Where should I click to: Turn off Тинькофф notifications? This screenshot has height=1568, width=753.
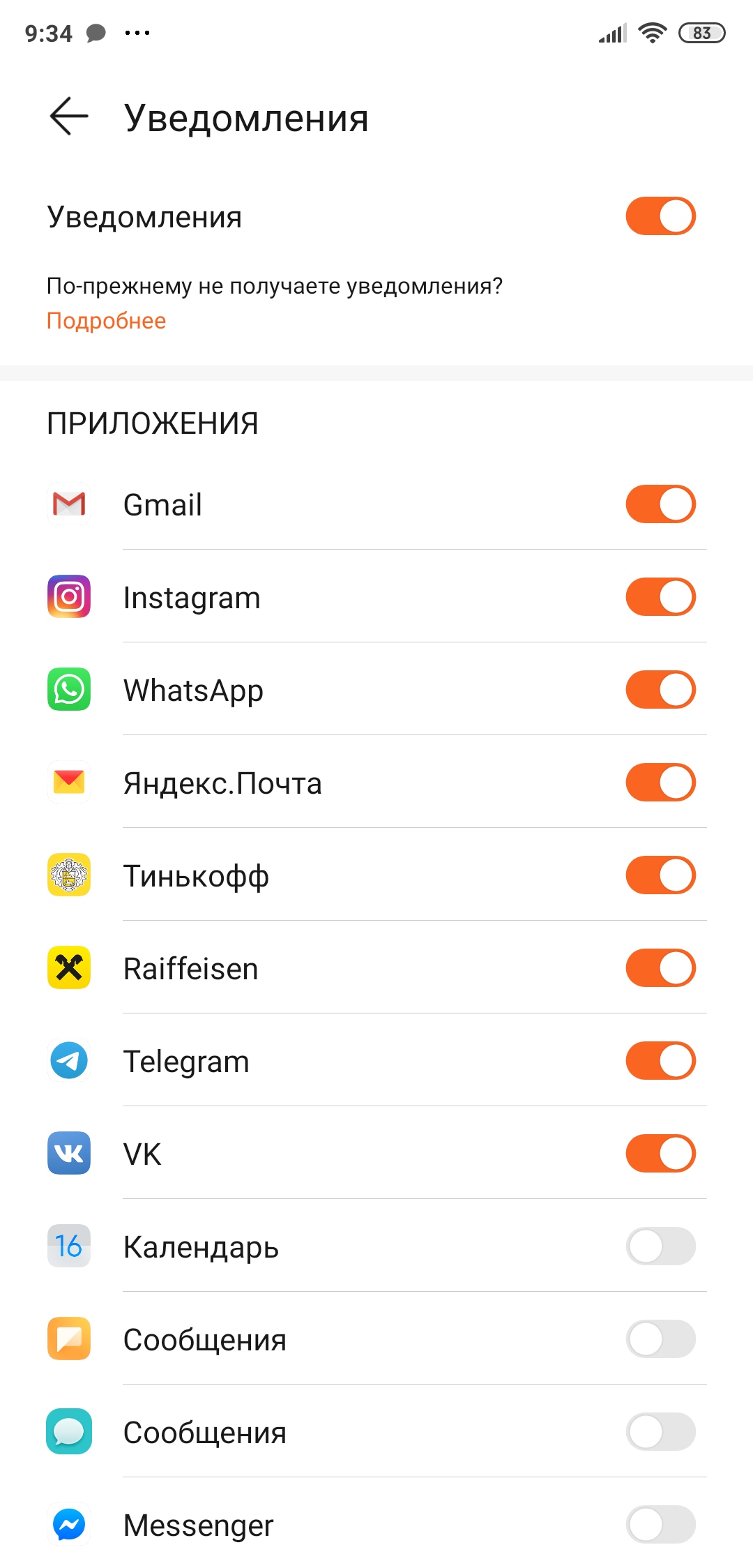pyautogui.click(x=660, y=875)
